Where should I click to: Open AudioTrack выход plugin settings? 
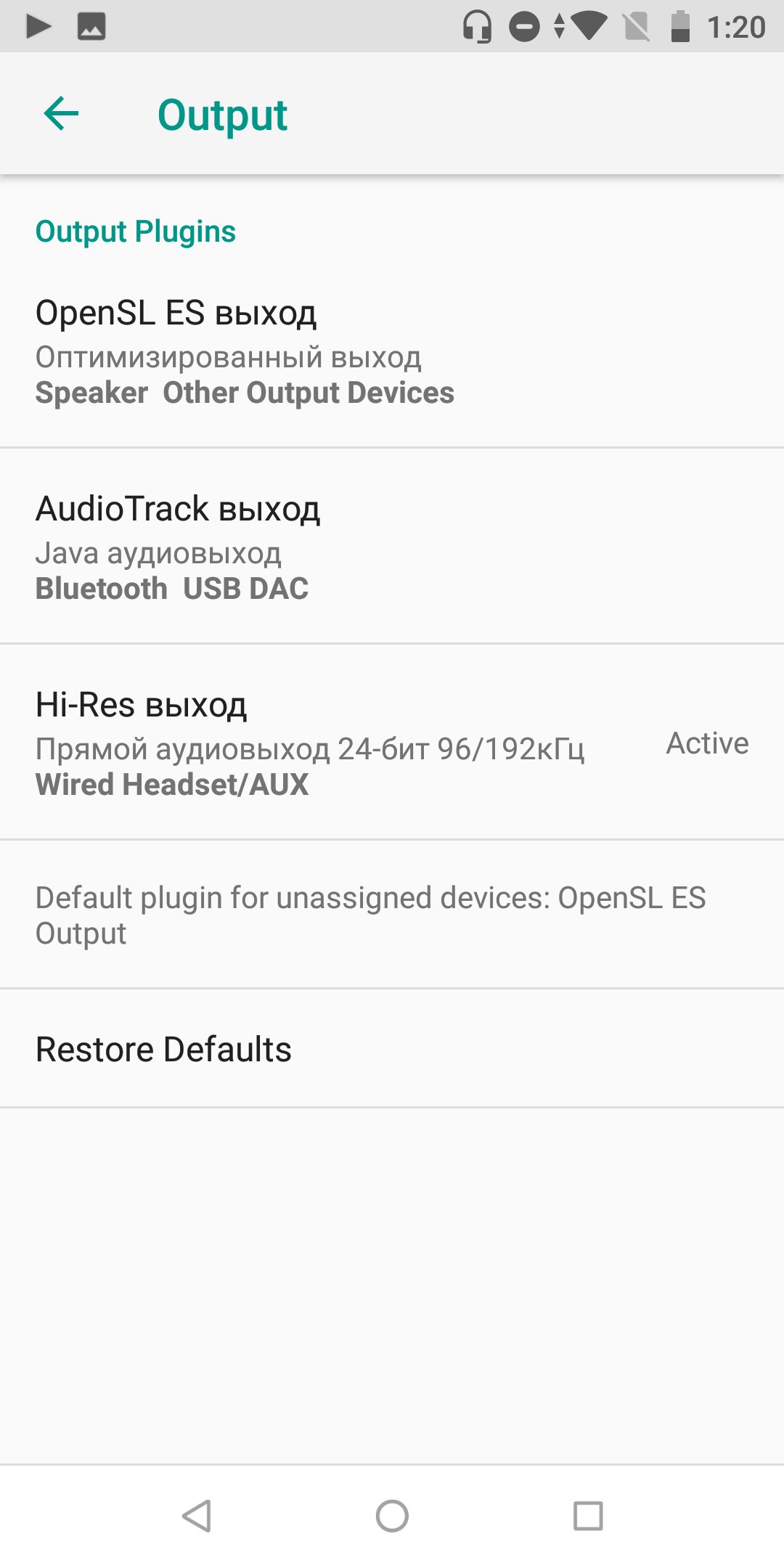[392, 547]
